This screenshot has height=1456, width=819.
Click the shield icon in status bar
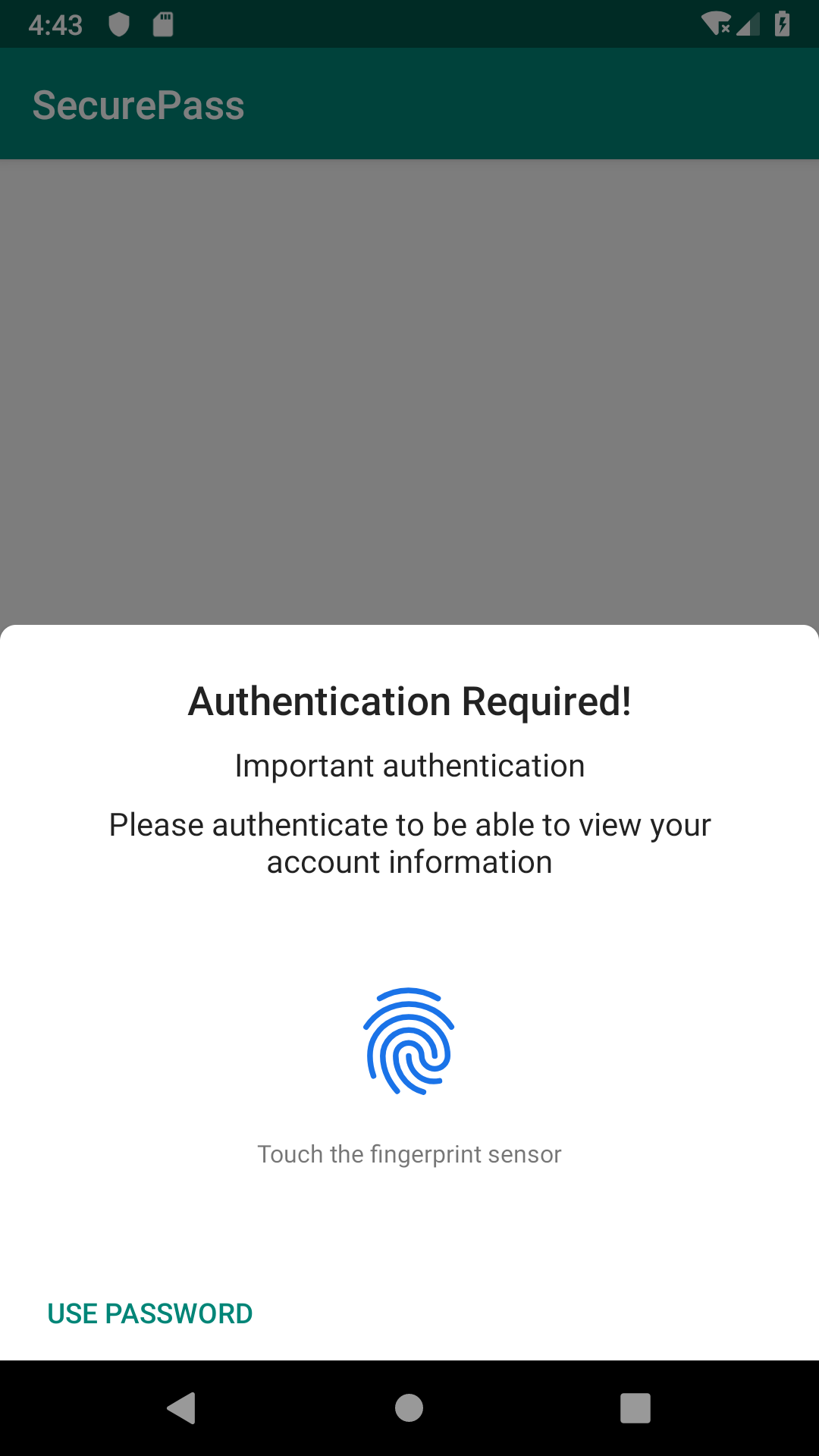pos(118,24)
